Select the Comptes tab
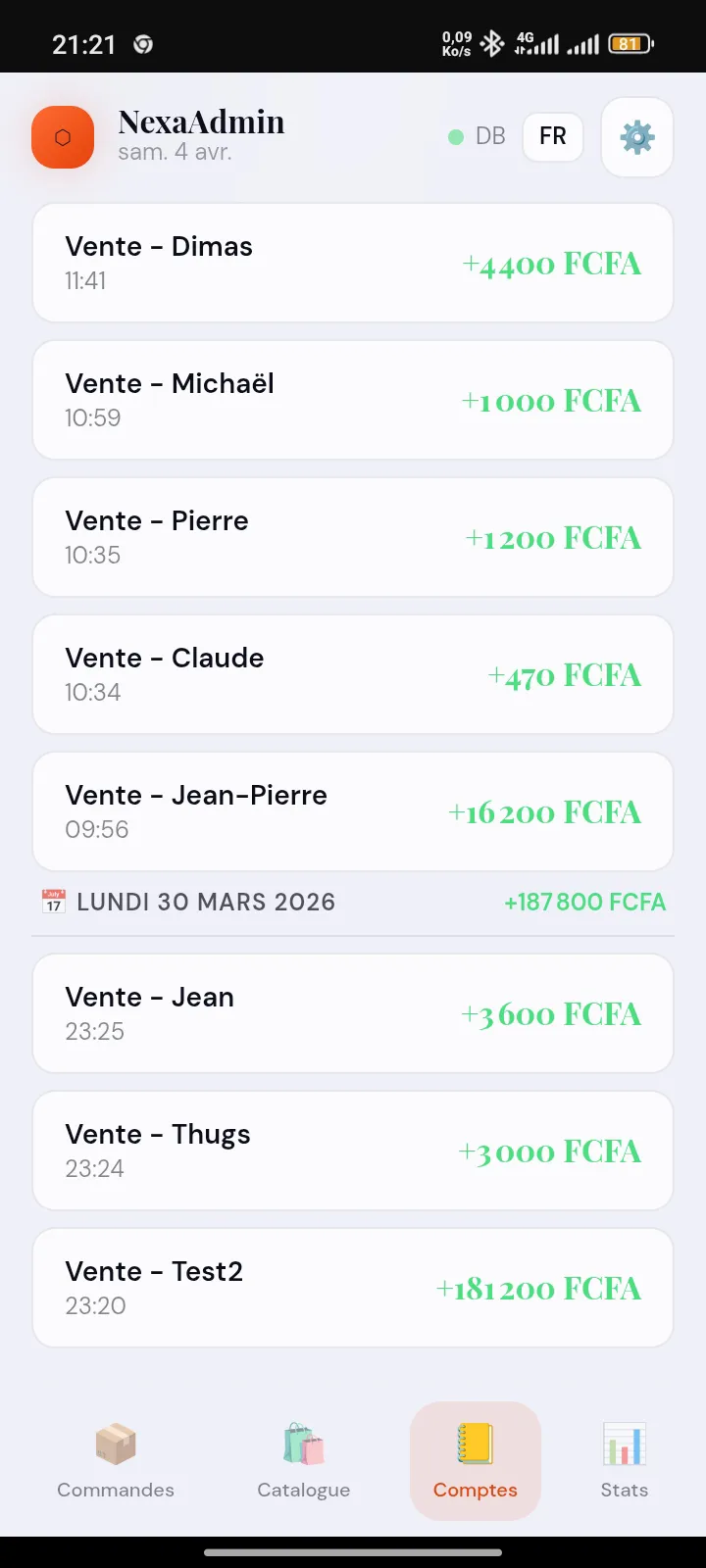 476,1461
